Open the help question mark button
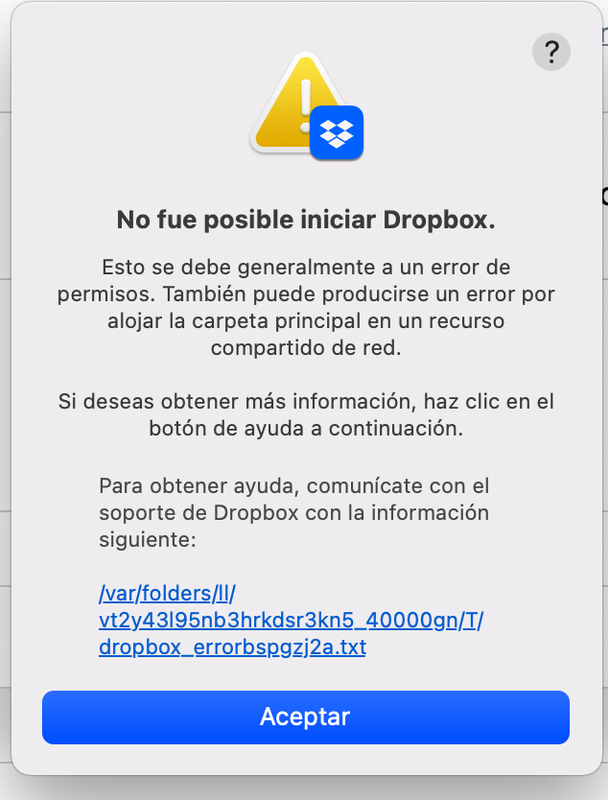Screen dimensions: 608x800 coord(551,51)
